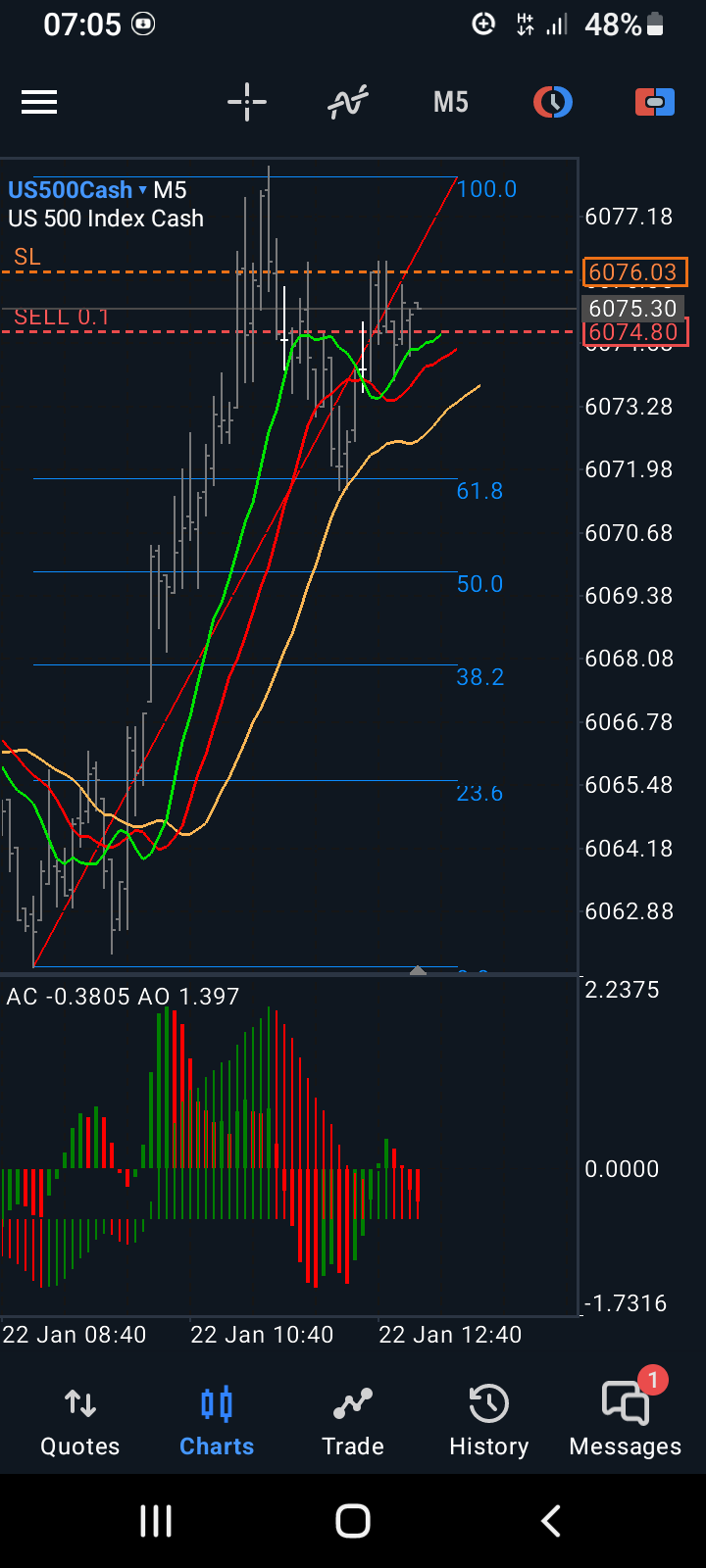This screenshot has width=706, height=1568.
Task: Open chart objects and settings icon
Action: pos(553,102)
